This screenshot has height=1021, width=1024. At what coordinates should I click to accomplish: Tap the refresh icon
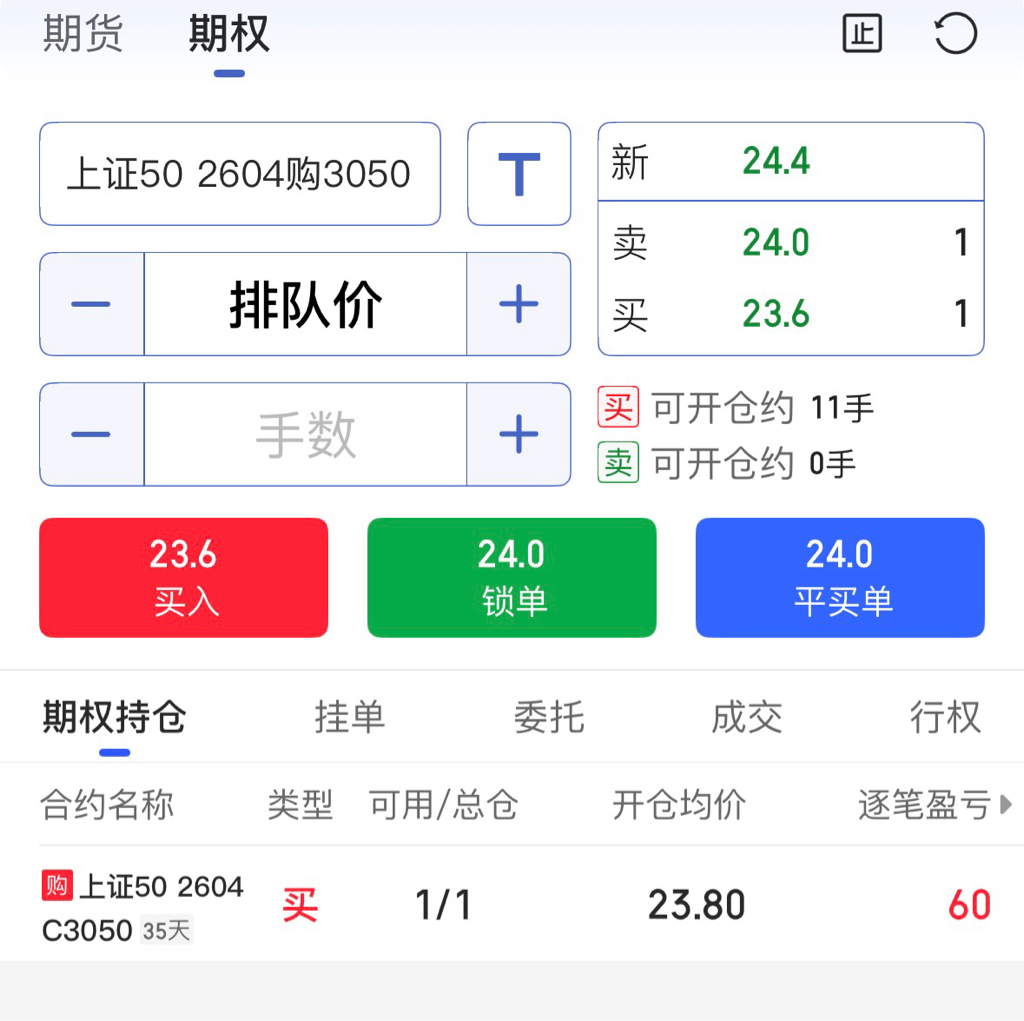tap(955, 34)
